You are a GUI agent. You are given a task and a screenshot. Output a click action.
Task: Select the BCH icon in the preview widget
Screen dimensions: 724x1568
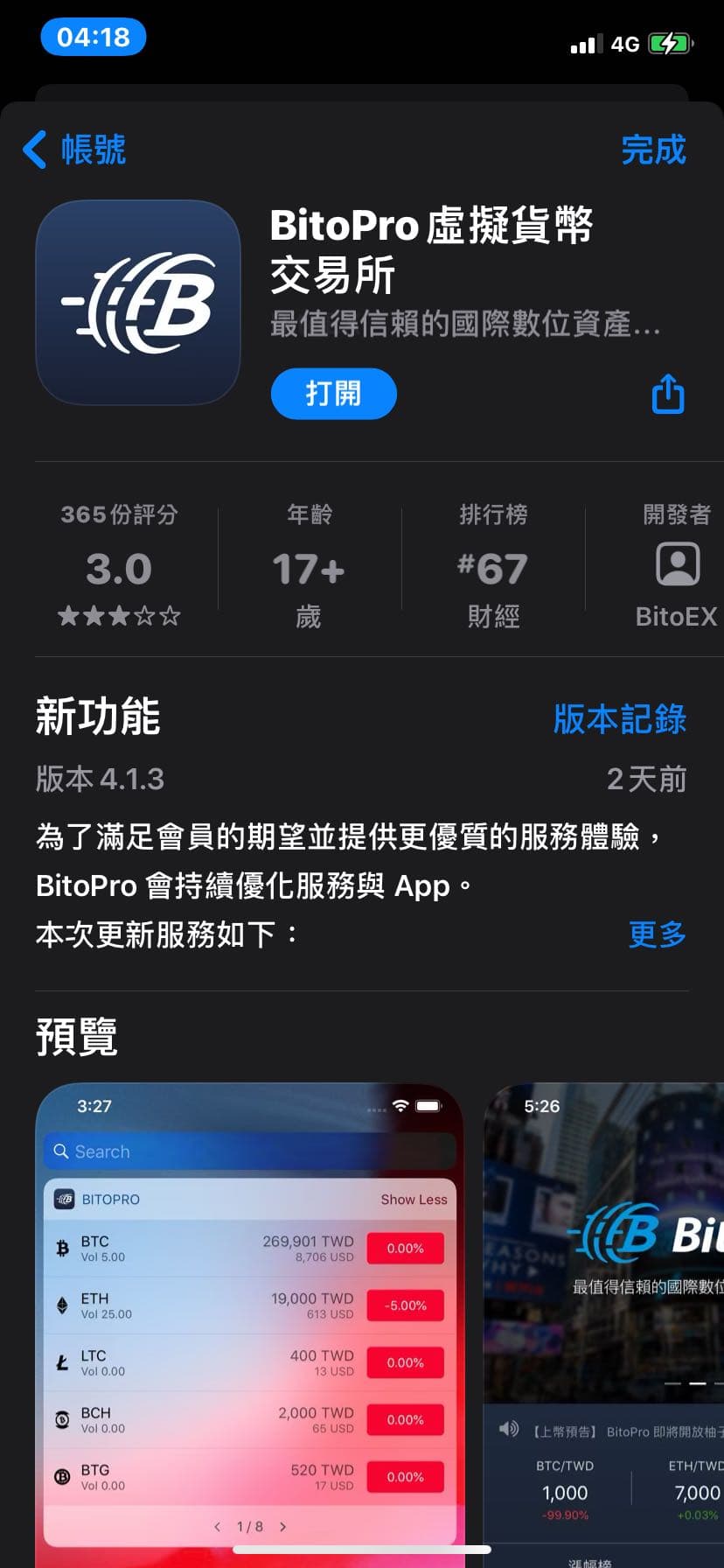pyautogui.click(x=61, y=1418)
